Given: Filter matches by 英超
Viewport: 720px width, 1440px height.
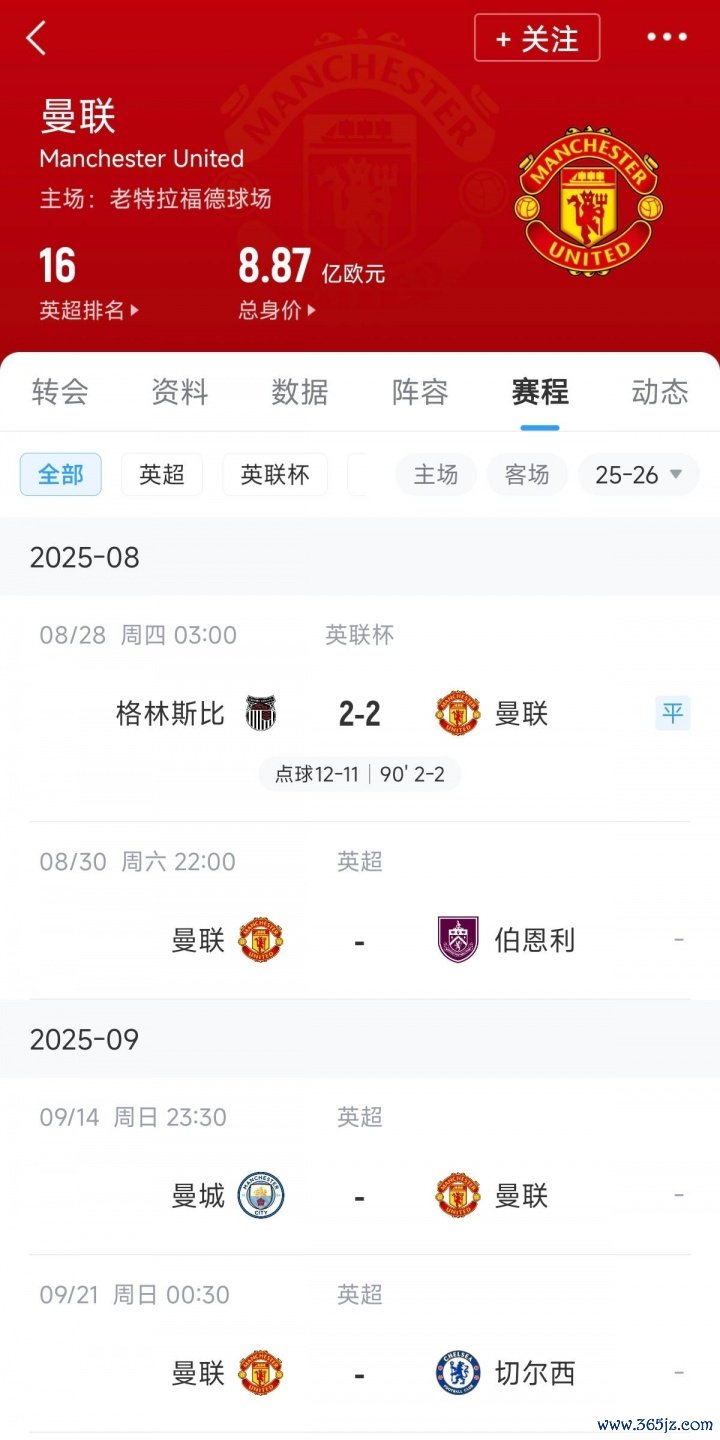Looking at the screenshot, I should tap(162, 475).
